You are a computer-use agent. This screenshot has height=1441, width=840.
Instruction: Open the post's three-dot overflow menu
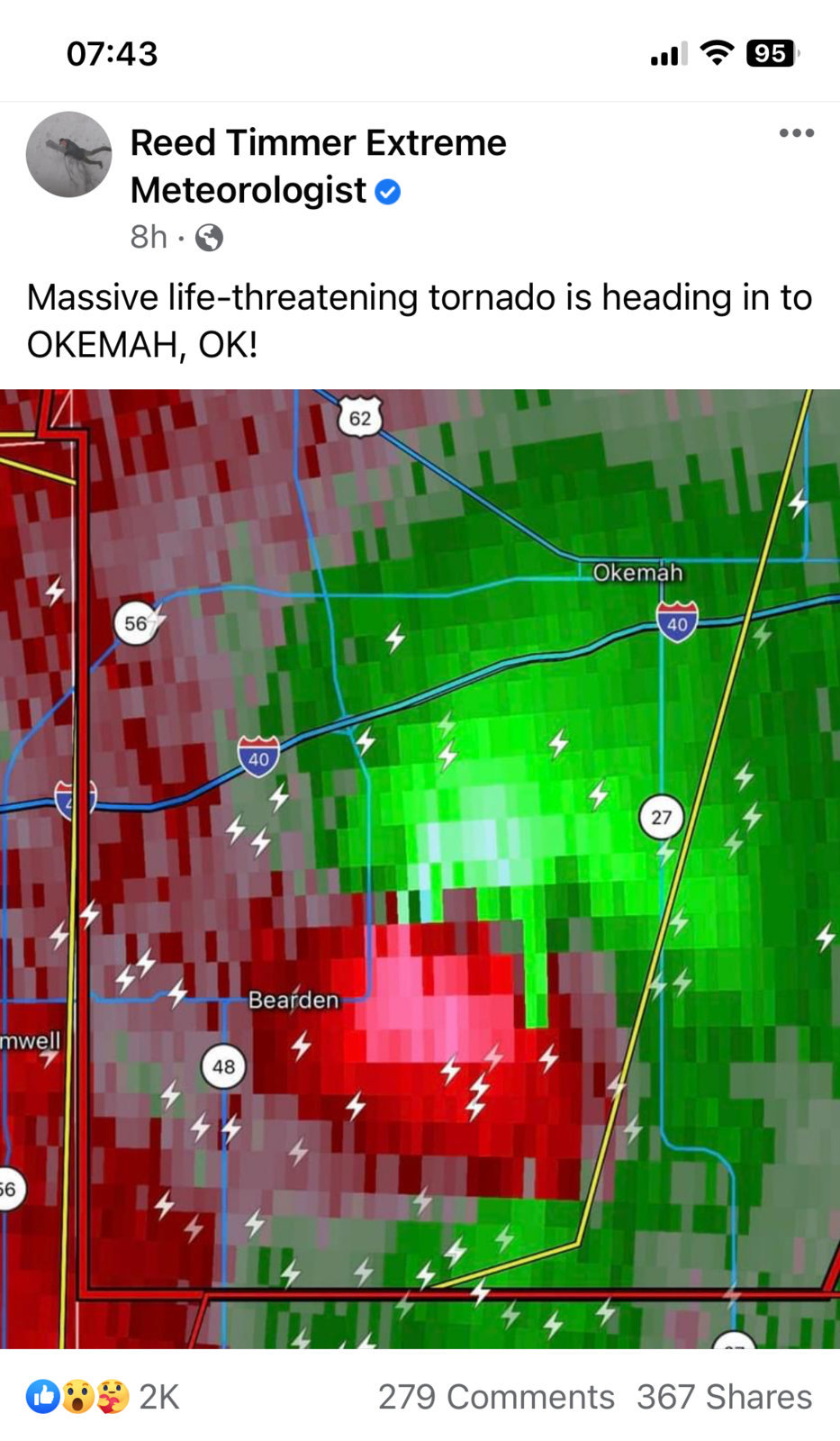point(796,133)
